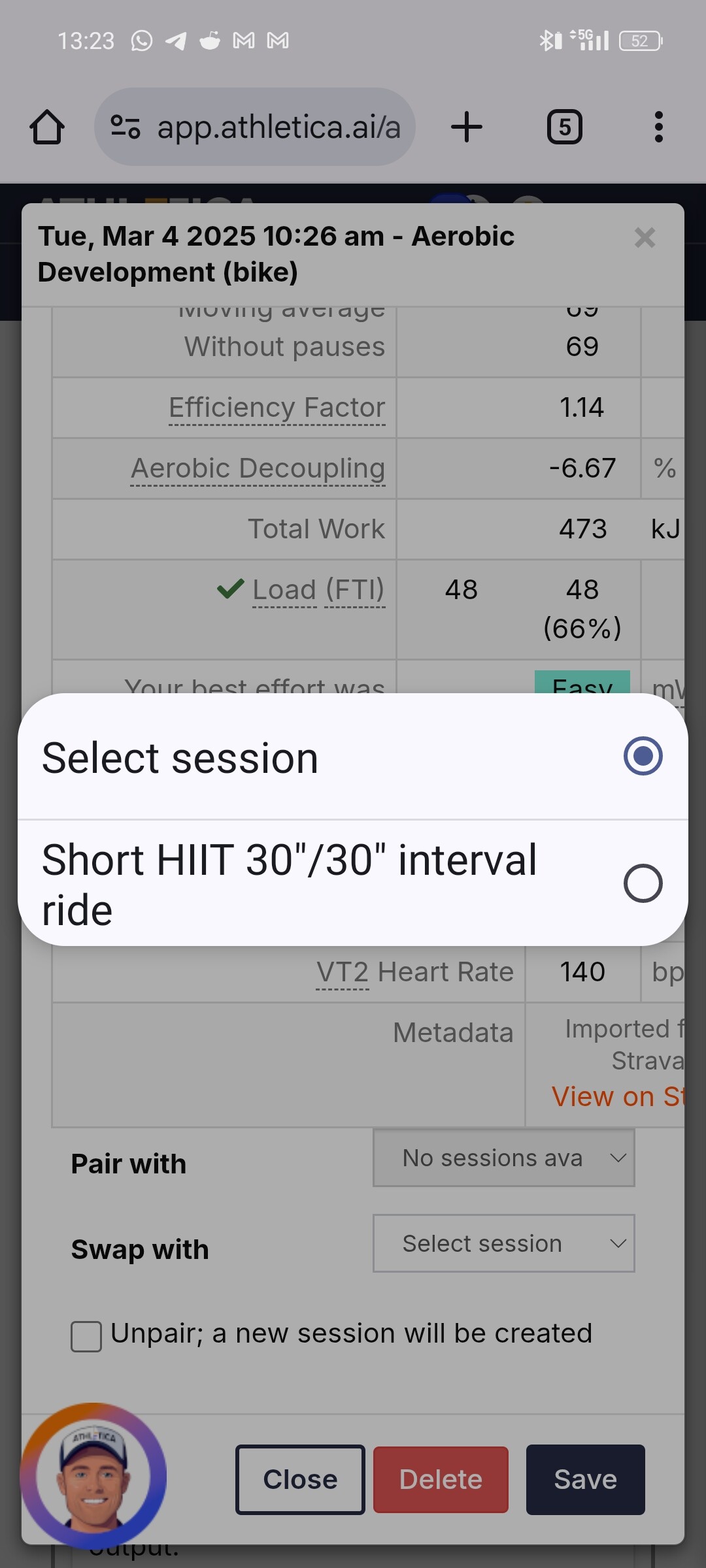Delete this workout session
The height and width of the screenshot is (1568, 706).
pyautogui.click(x=441, y=1480)
